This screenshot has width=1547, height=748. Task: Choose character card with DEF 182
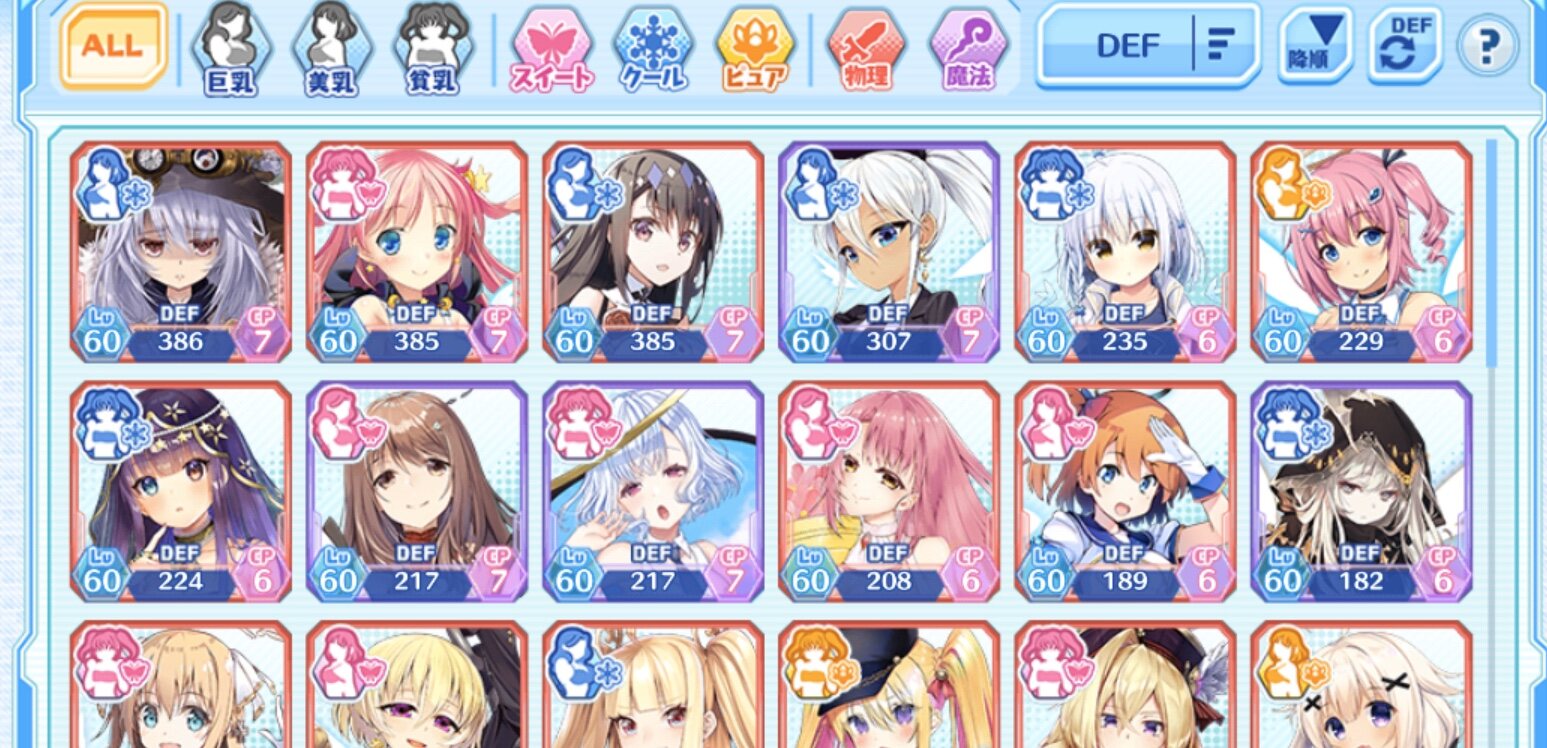1360,491
